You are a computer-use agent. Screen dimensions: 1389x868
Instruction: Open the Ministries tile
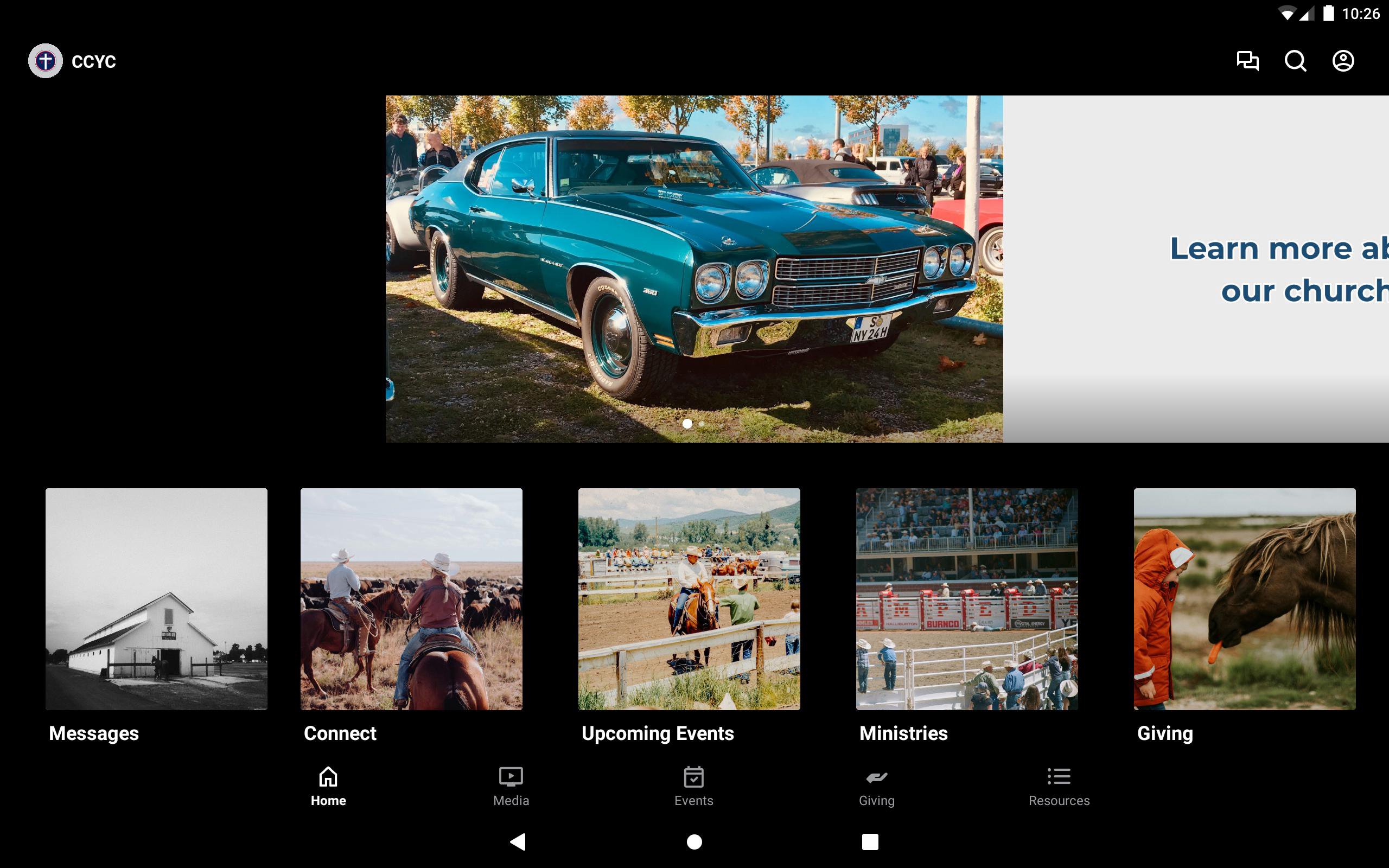(966, 599)
